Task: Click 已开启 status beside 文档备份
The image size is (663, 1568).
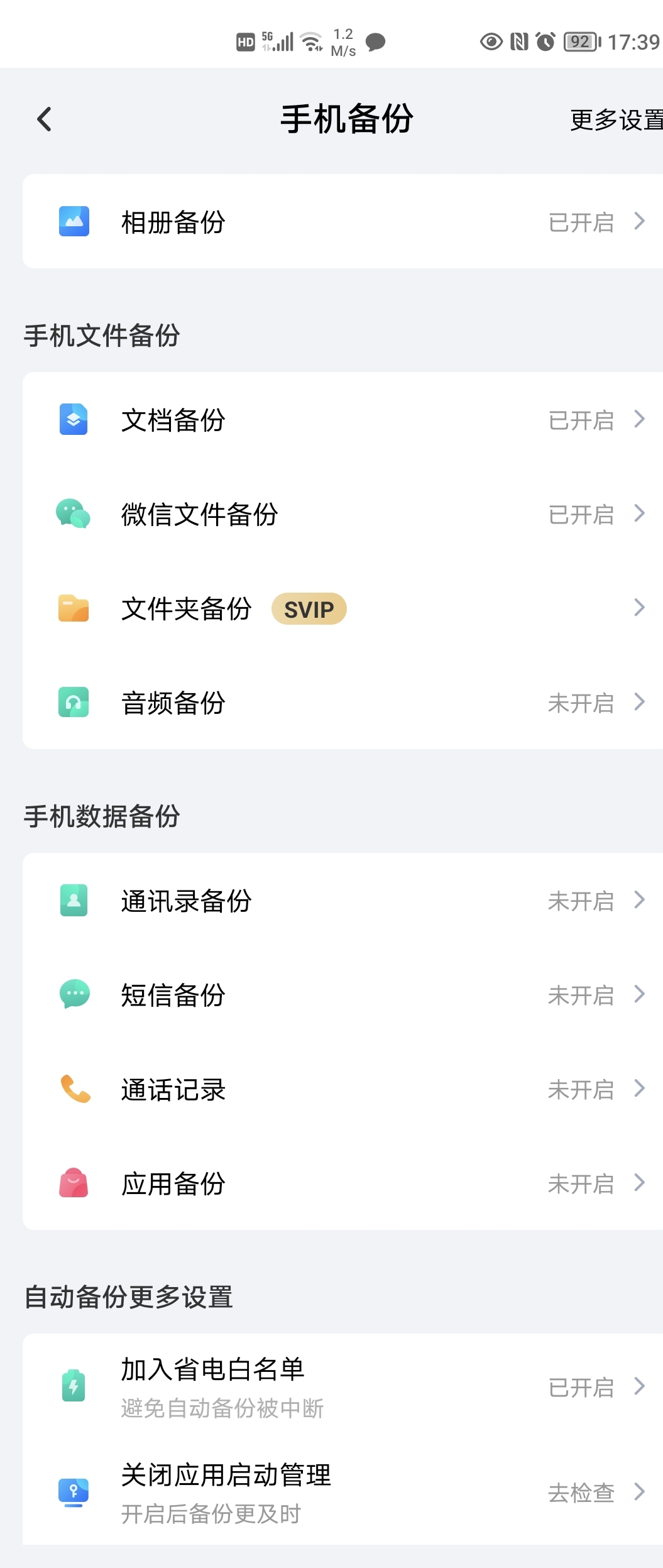Action: (x=580, y=420)
